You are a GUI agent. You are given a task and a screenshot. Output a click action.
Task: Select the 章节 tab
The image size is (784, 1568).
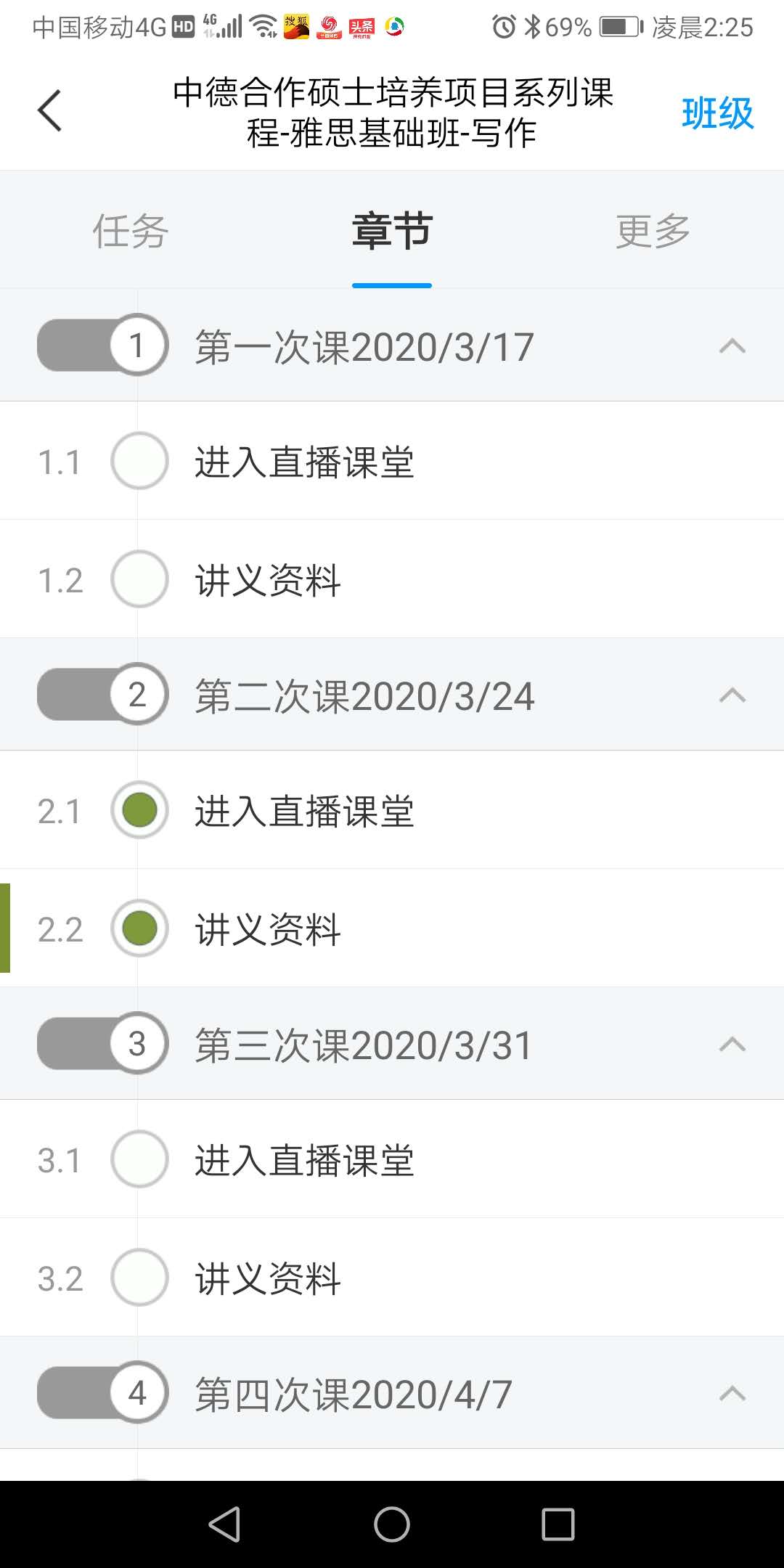392,231
